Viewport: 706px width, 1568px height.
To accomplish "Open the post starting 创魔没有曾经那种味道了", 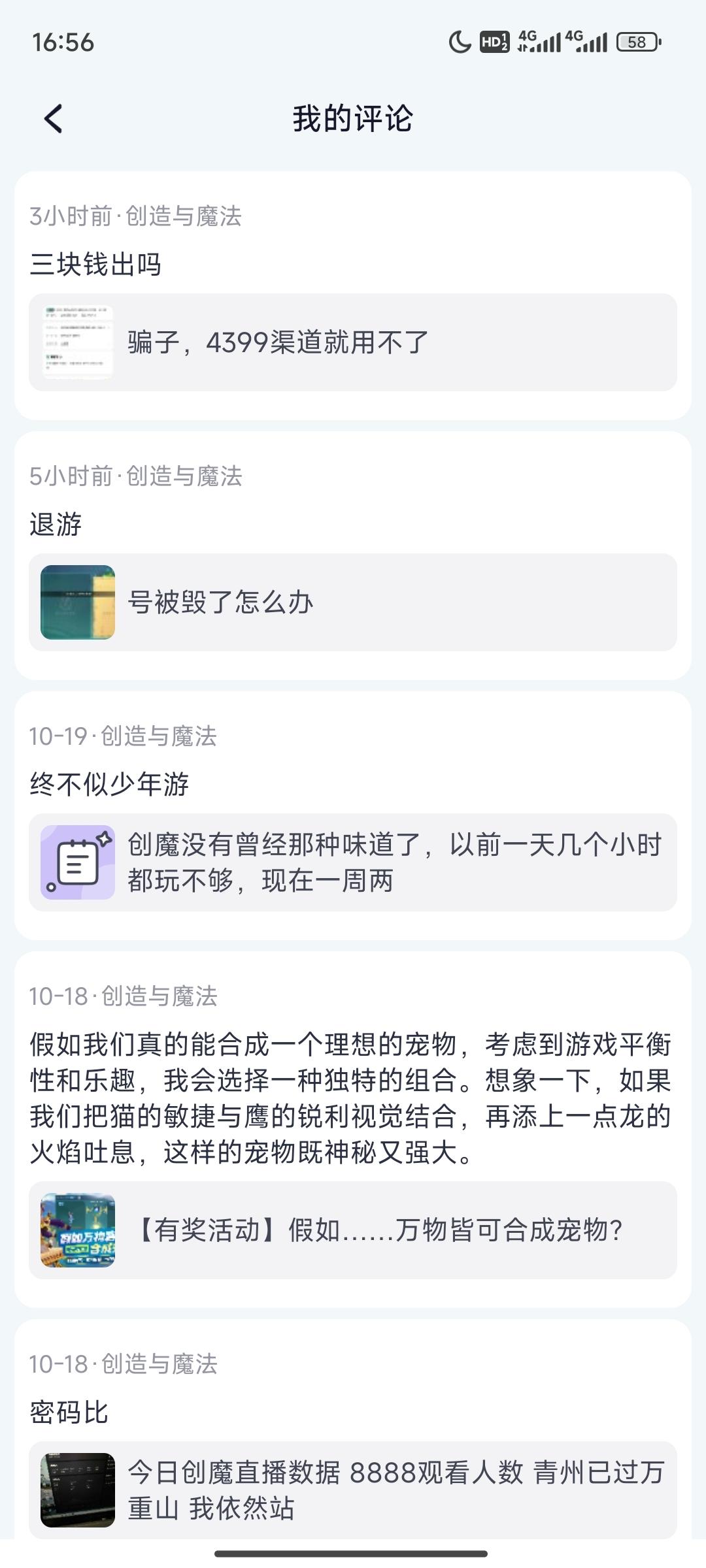I will [x=353, y=862].
